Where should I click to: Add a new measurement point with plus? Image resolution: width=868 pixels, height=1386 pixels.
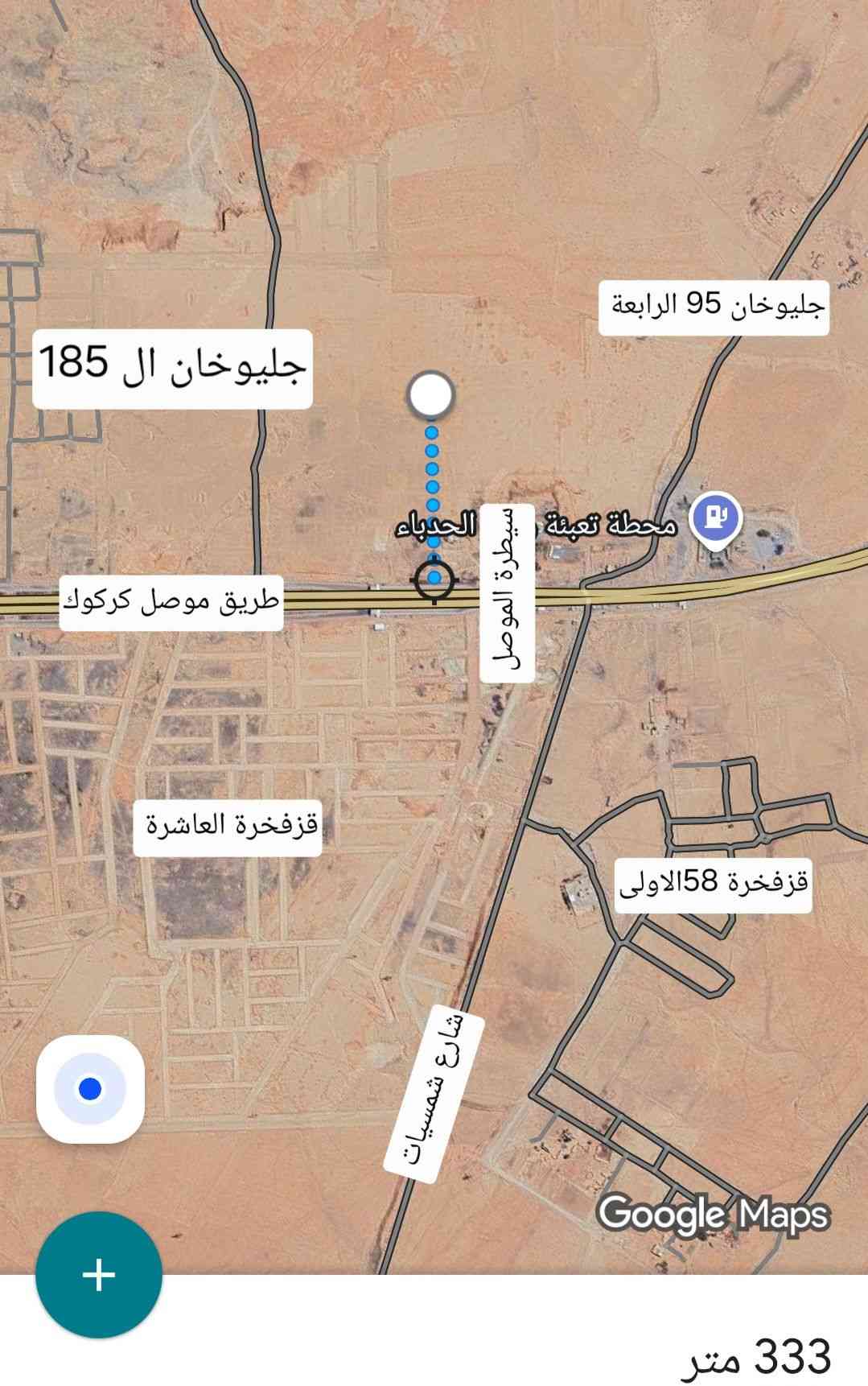[98, 1275]
